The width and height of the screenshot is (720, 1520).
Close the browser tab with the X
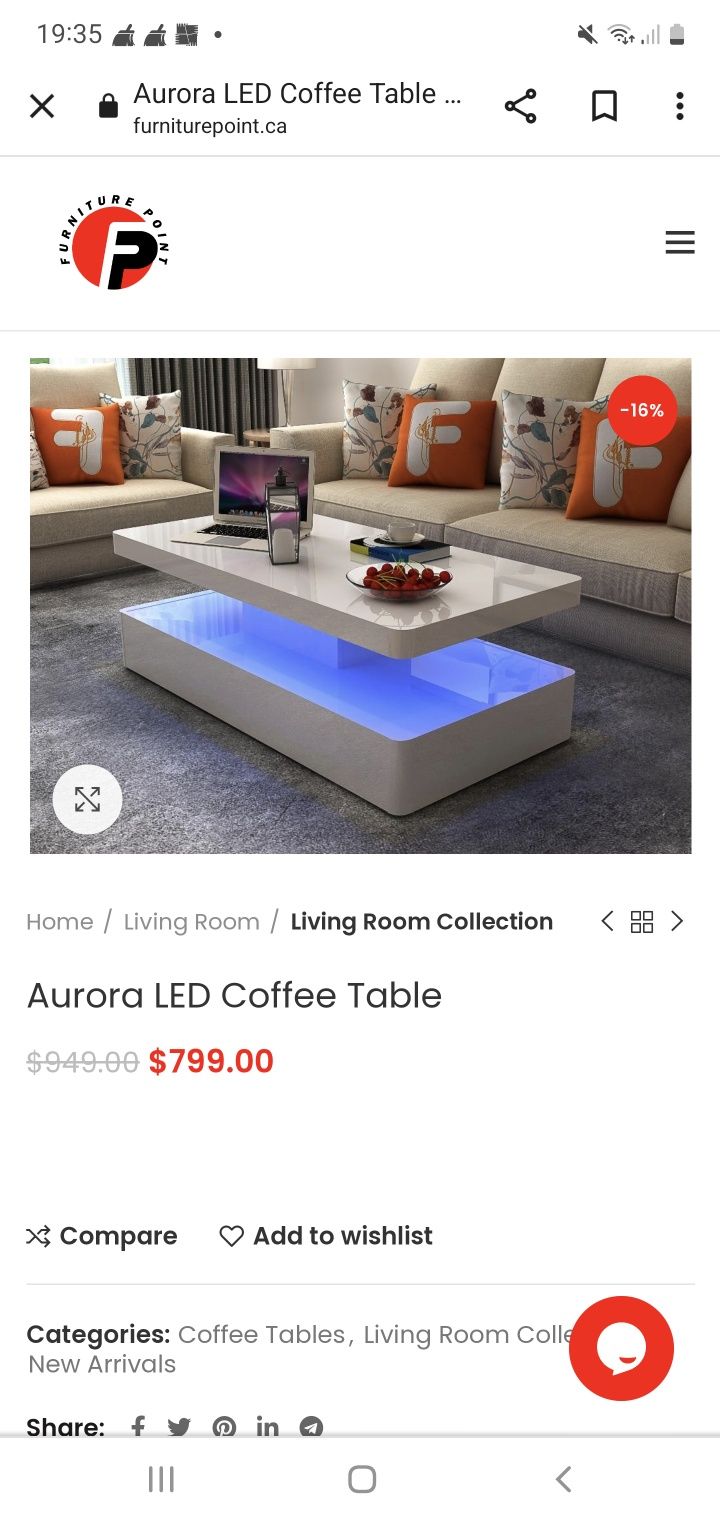(42, 106)
